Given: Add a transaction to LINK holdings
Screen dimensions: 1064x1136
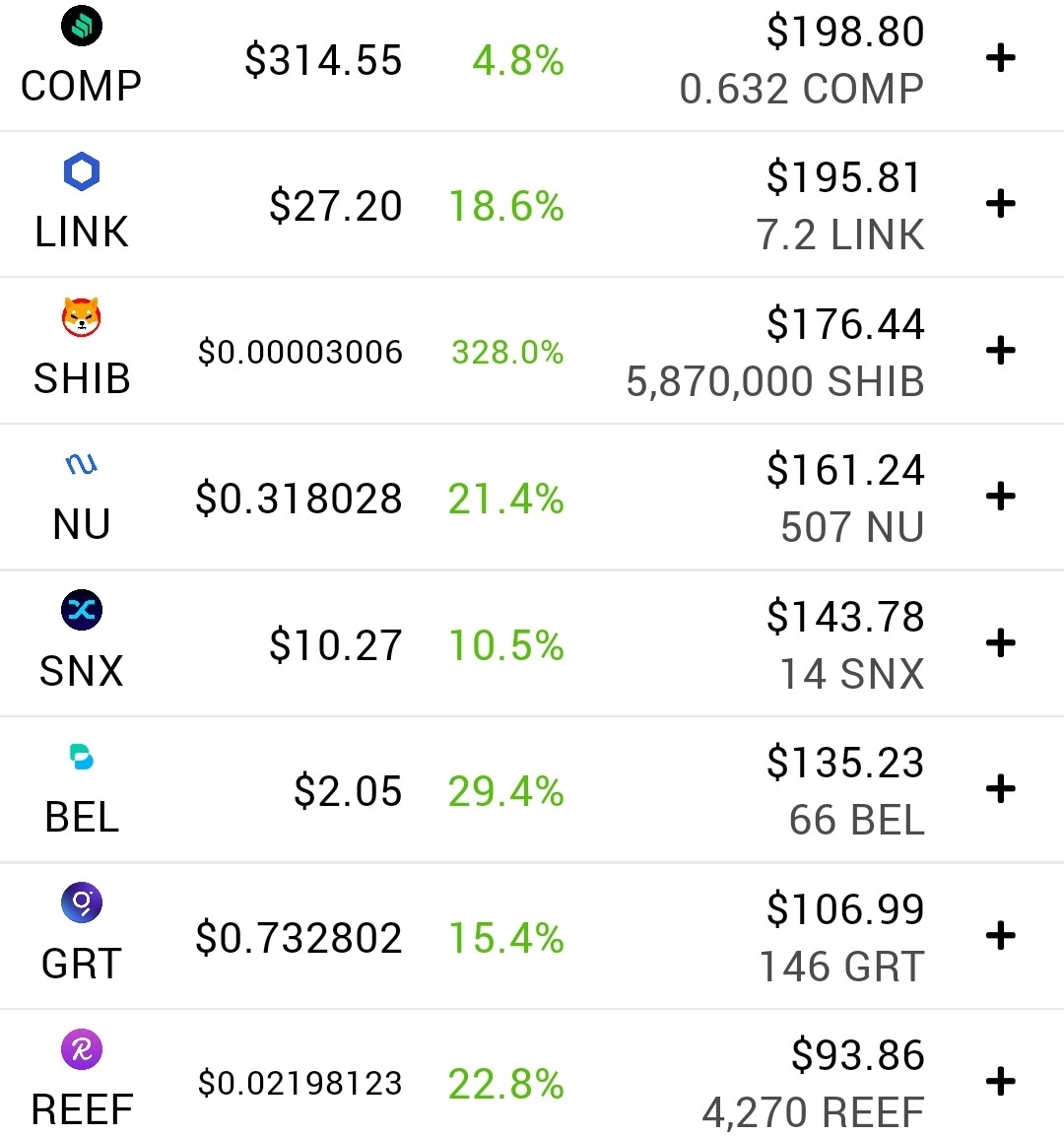Looking at the screenshot, I should coord(1000,204).
